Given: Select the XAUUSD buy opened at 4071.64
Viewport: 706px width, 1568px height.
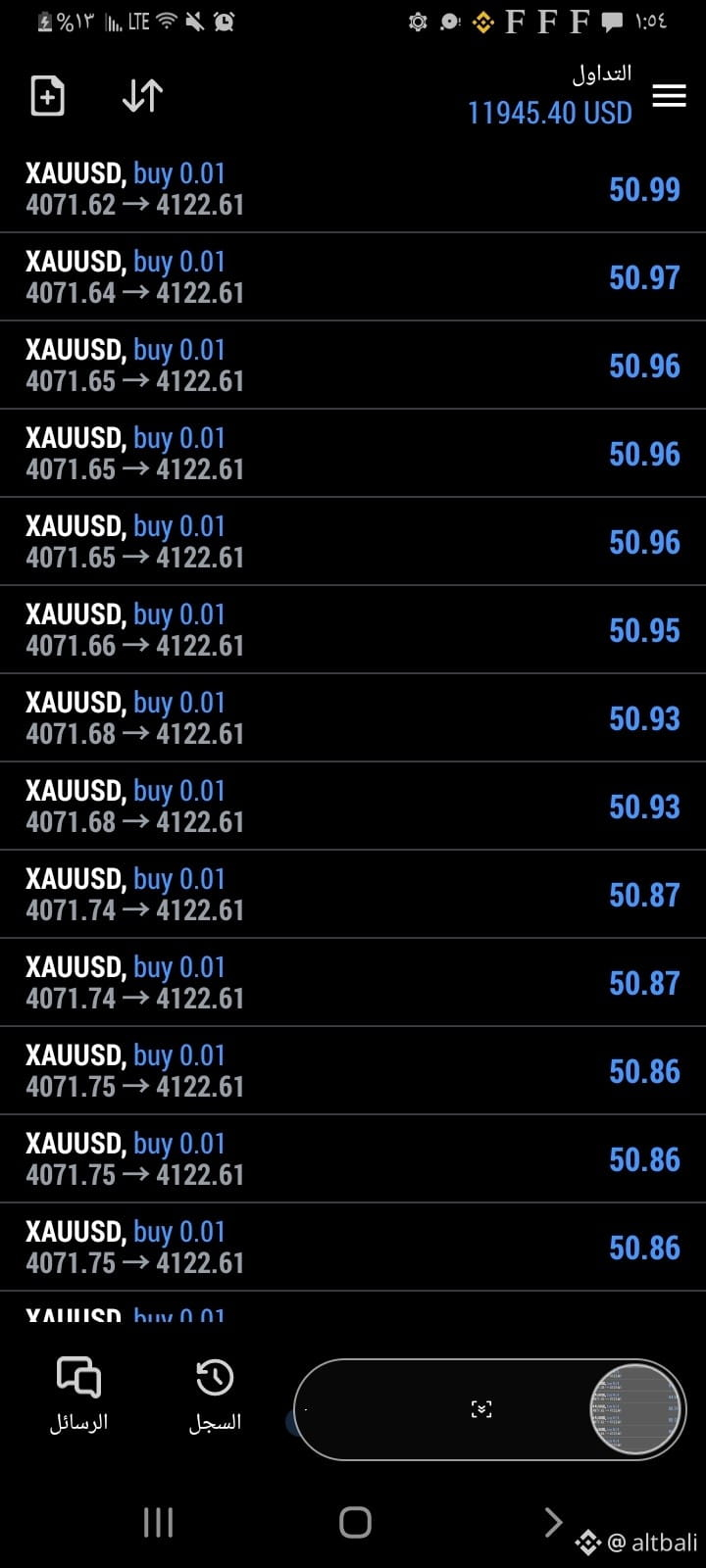Looking at the screenshot, I should click(x=353, y=277).
